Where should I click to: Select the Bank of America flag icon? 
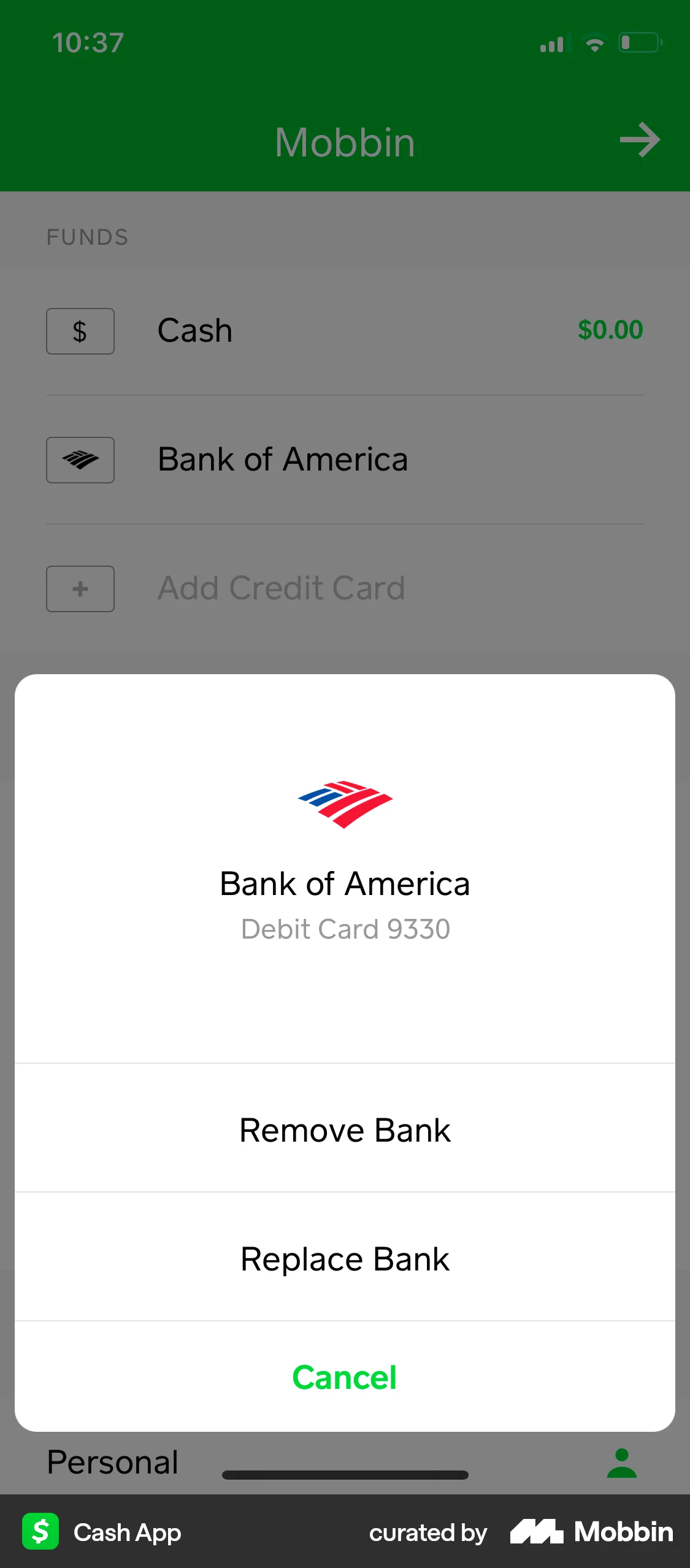tap(80, 459)
